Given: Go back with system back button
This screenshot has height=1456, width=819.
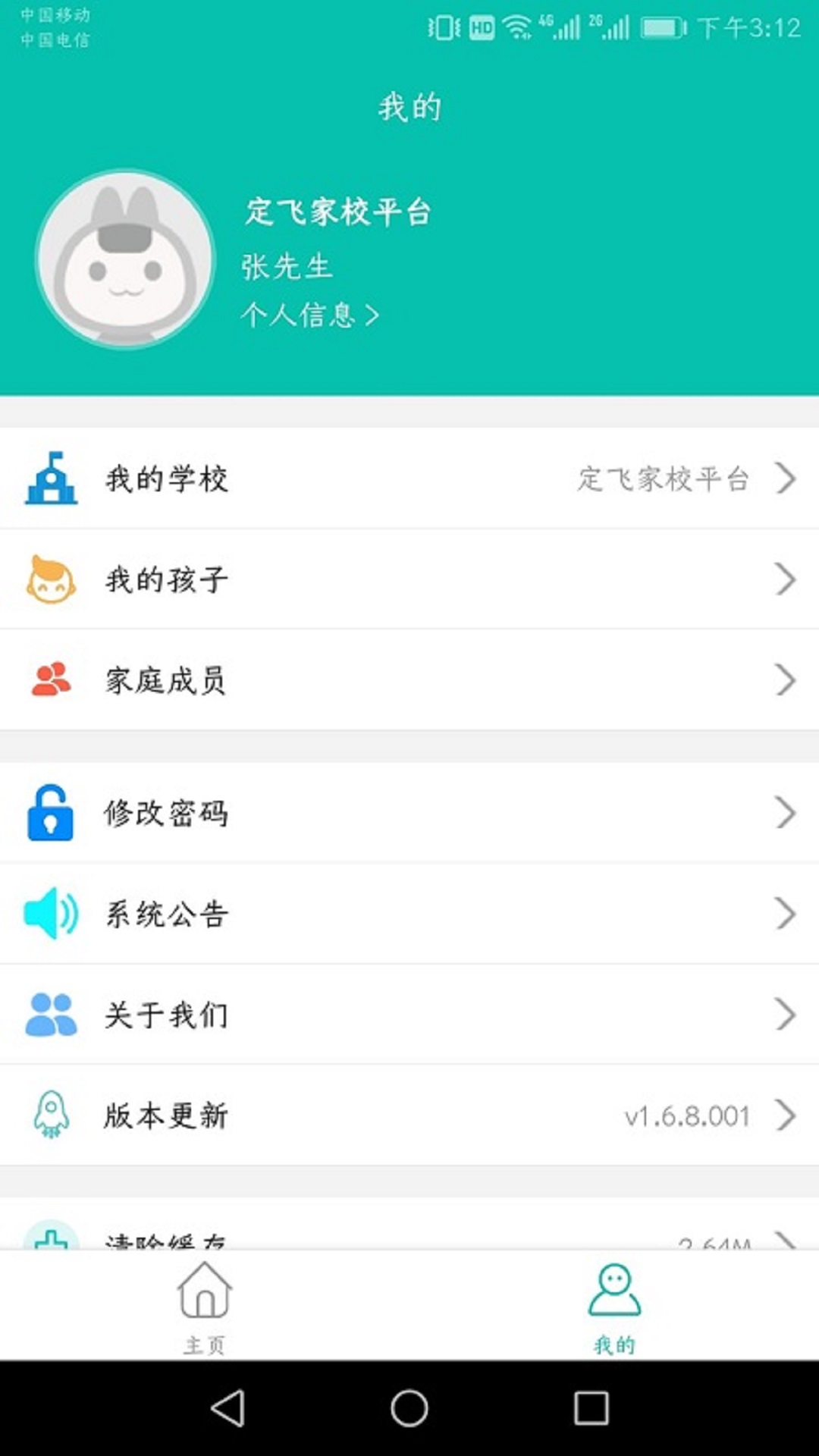Looking at the screenshot, I should (227, 1408).
